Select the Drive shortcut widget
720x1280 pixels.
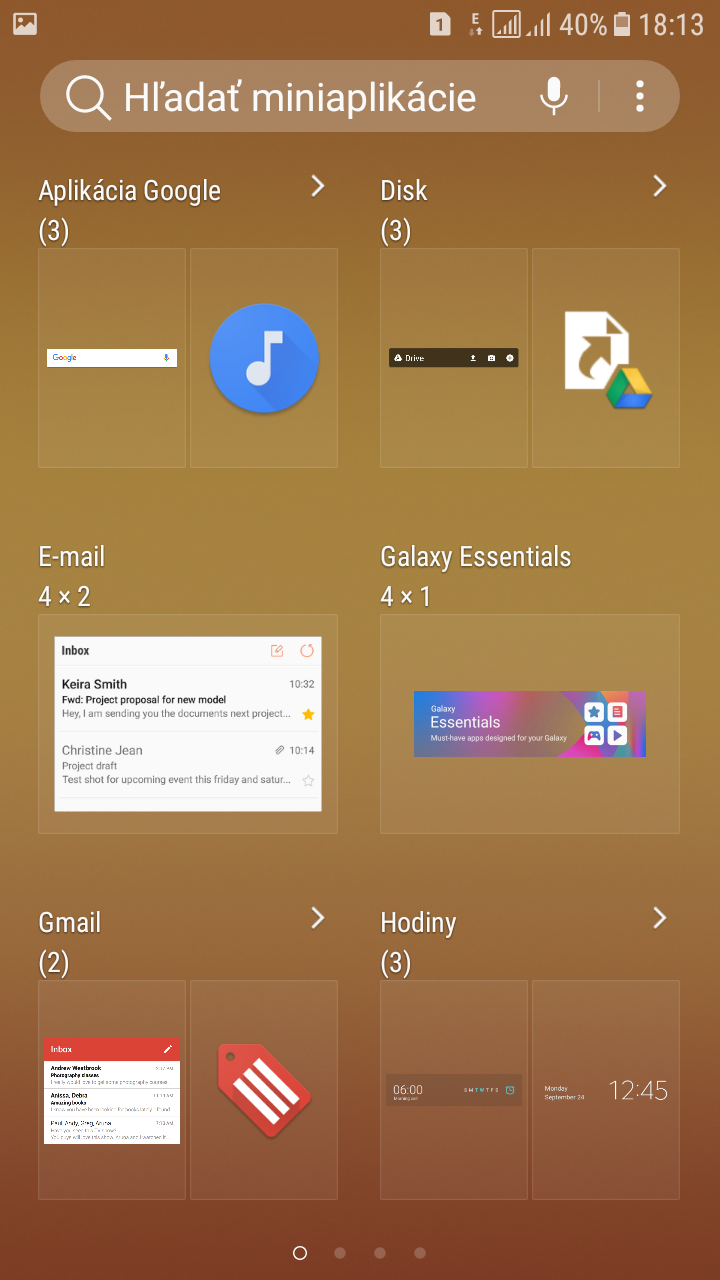coord(606,358)
